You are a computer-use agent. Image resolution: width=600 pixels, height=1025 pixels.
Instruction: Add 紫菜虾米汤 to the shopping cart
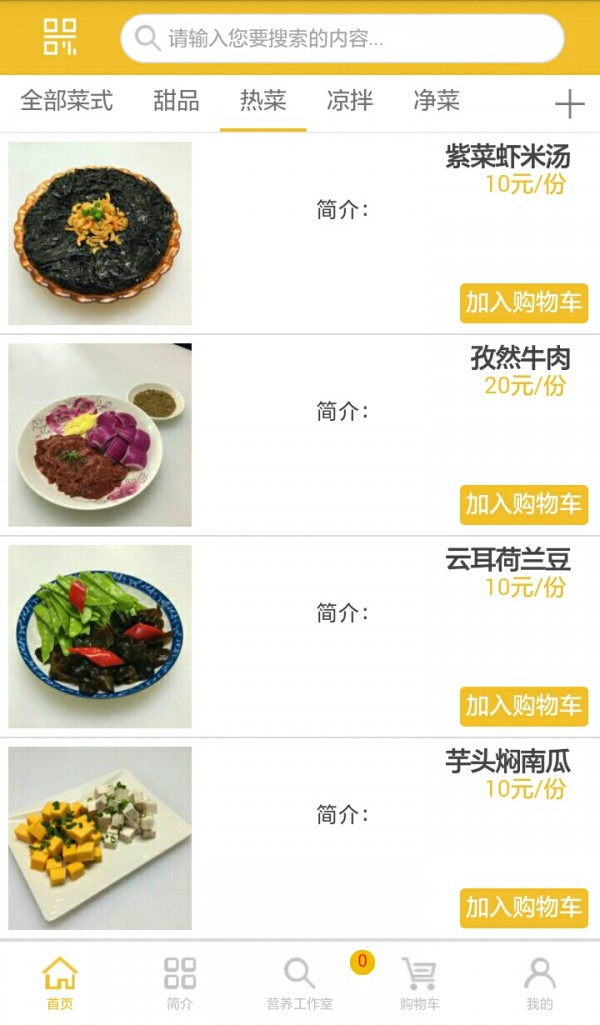(523, 303)
